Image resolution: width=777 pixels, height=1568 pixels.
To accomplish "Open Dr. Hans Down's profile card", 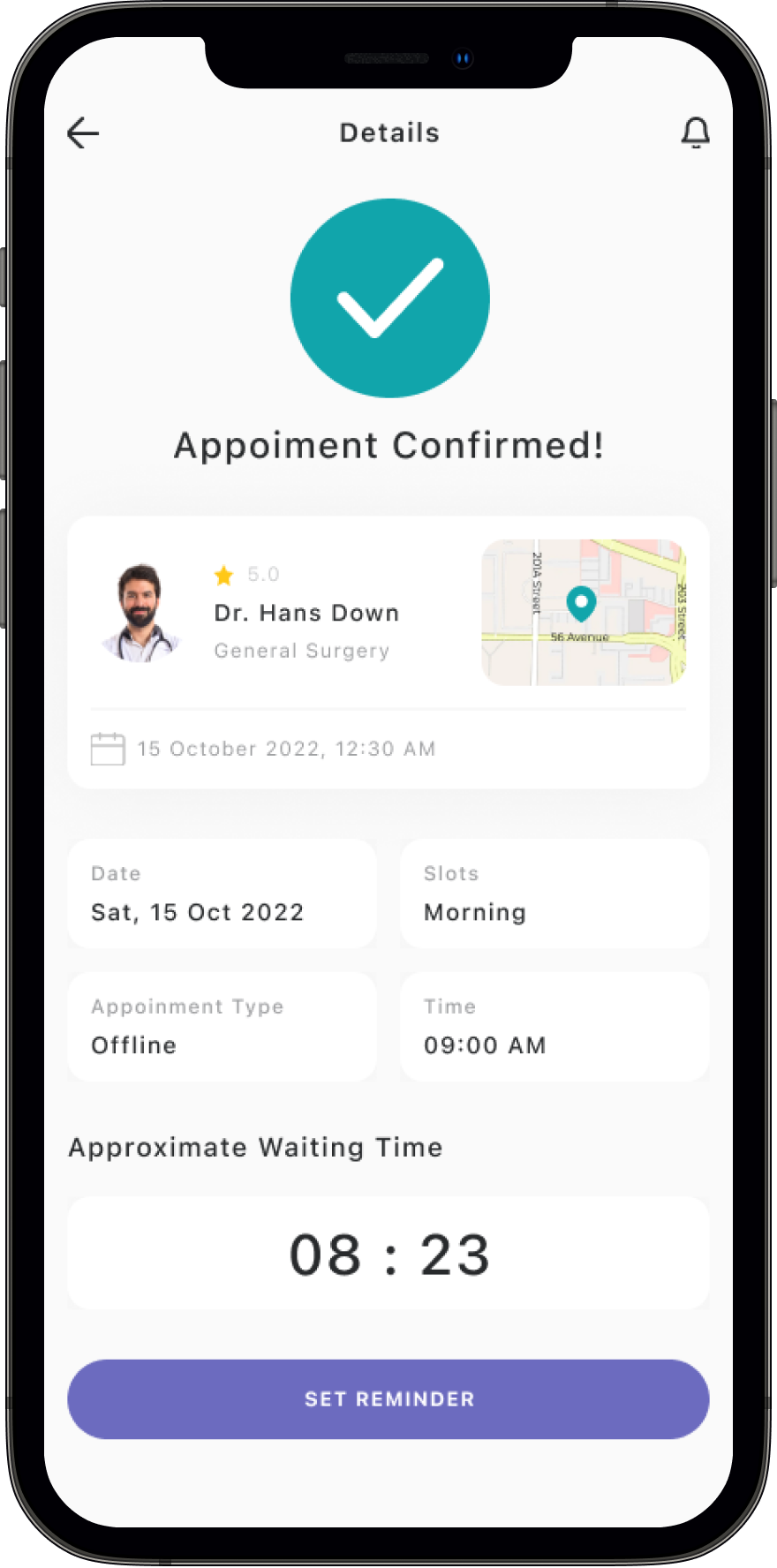I will coord(306,614).
